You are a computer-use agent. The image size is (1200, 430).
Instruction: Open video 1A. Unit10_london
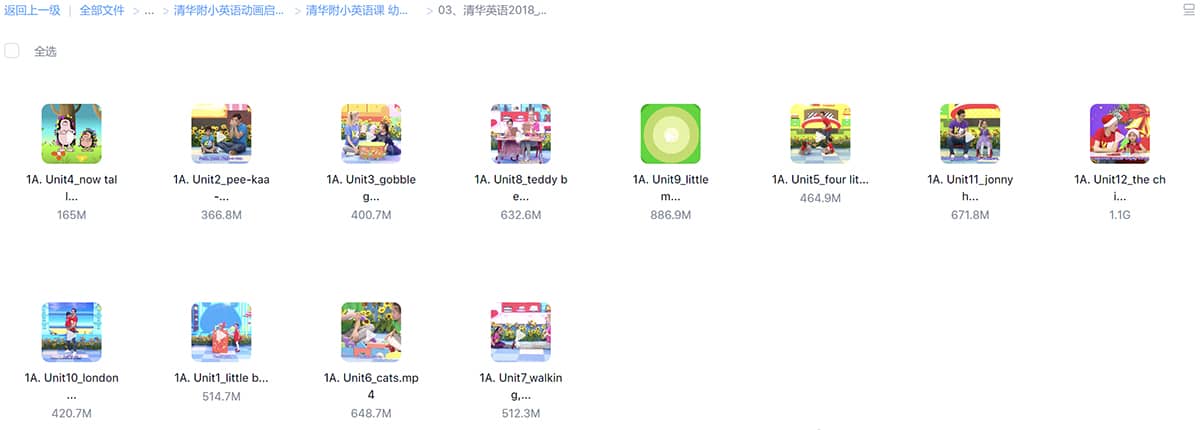71,332
